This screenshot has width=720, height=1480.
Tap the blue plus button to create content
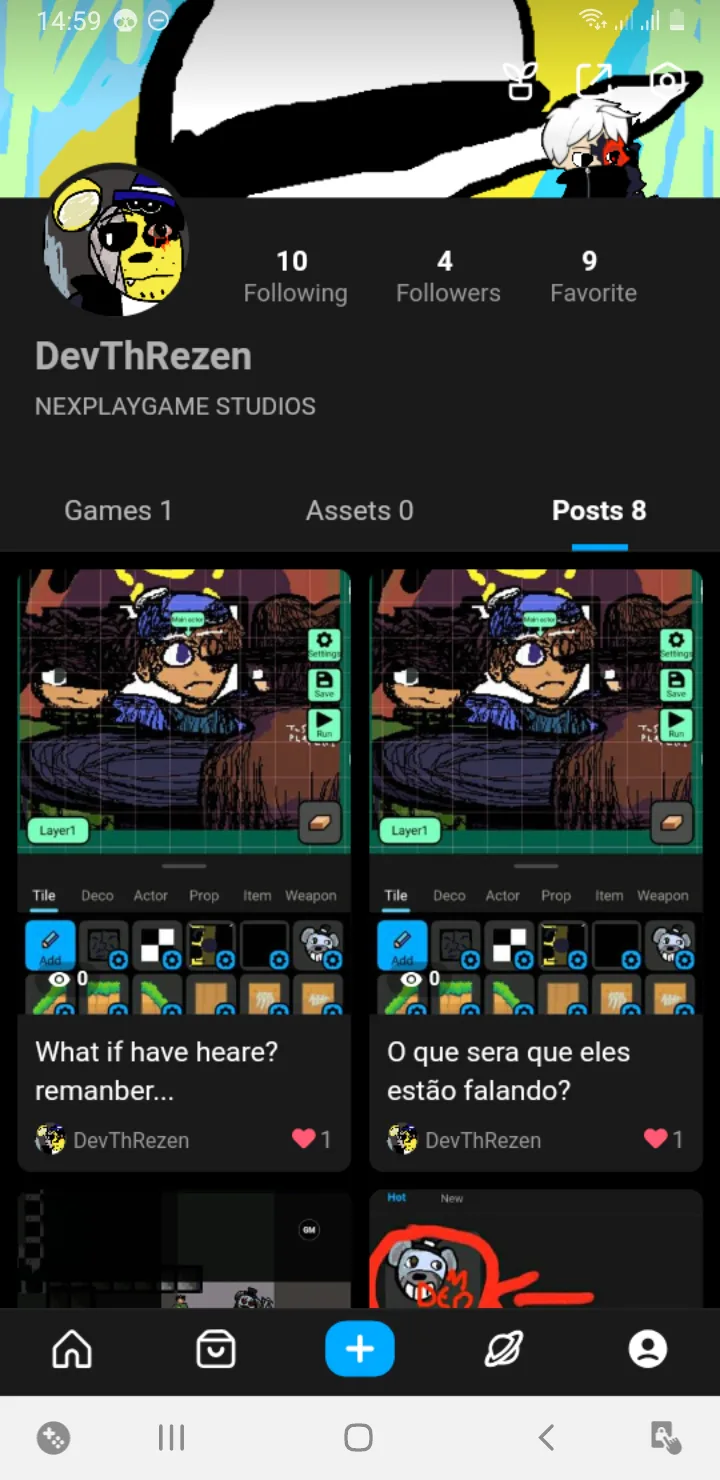click(x=360, y=1349)
